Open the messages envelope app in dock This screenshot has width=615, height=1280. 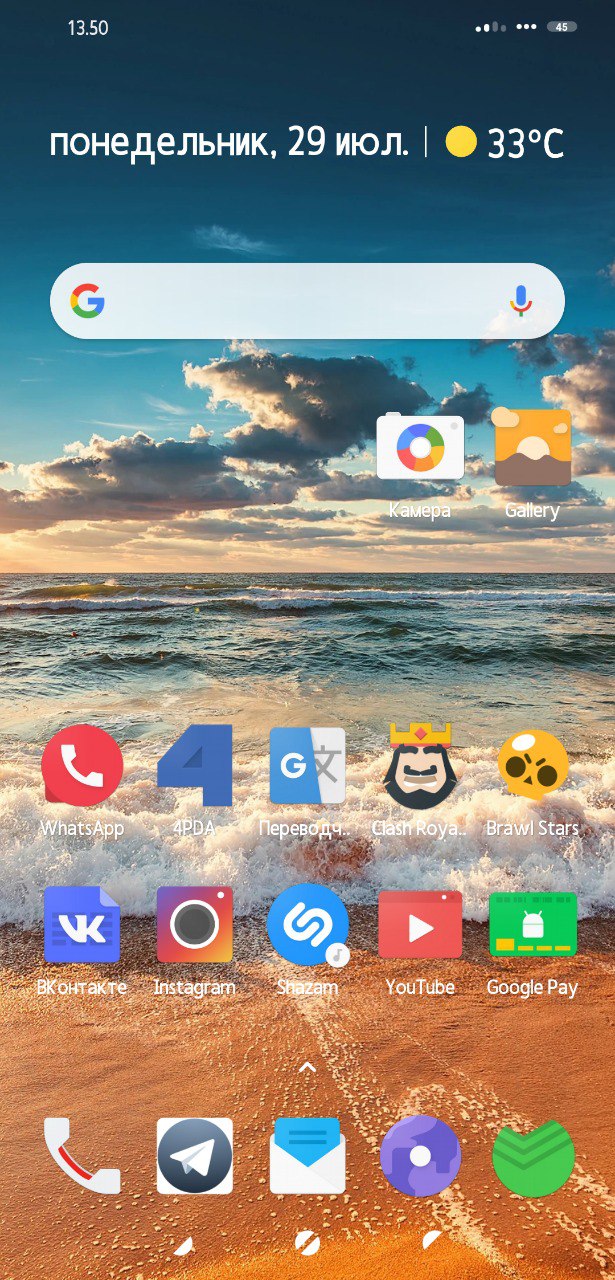[x=307, y=1156]
